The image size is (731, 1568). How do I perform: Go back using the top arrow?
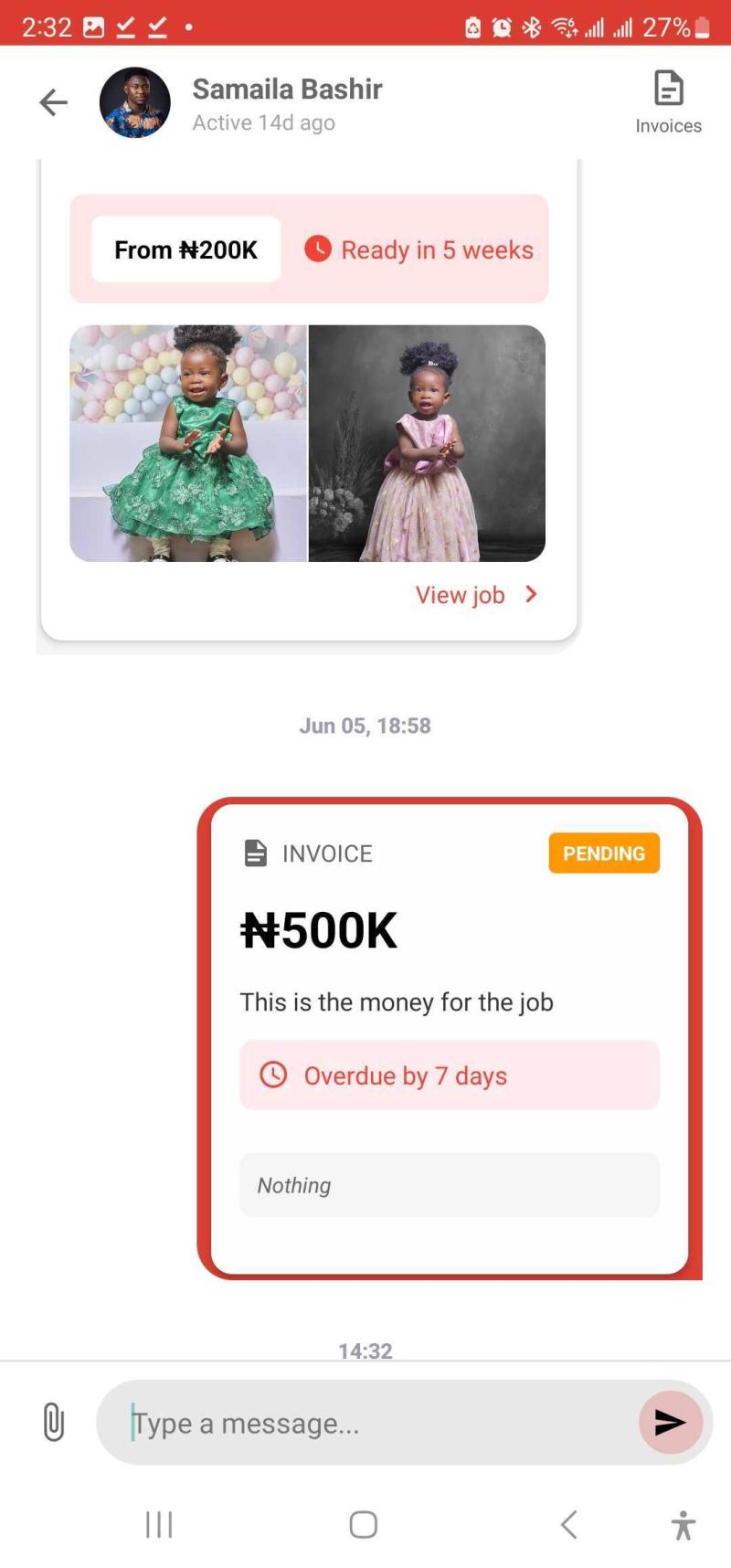(x=54, y=102)
